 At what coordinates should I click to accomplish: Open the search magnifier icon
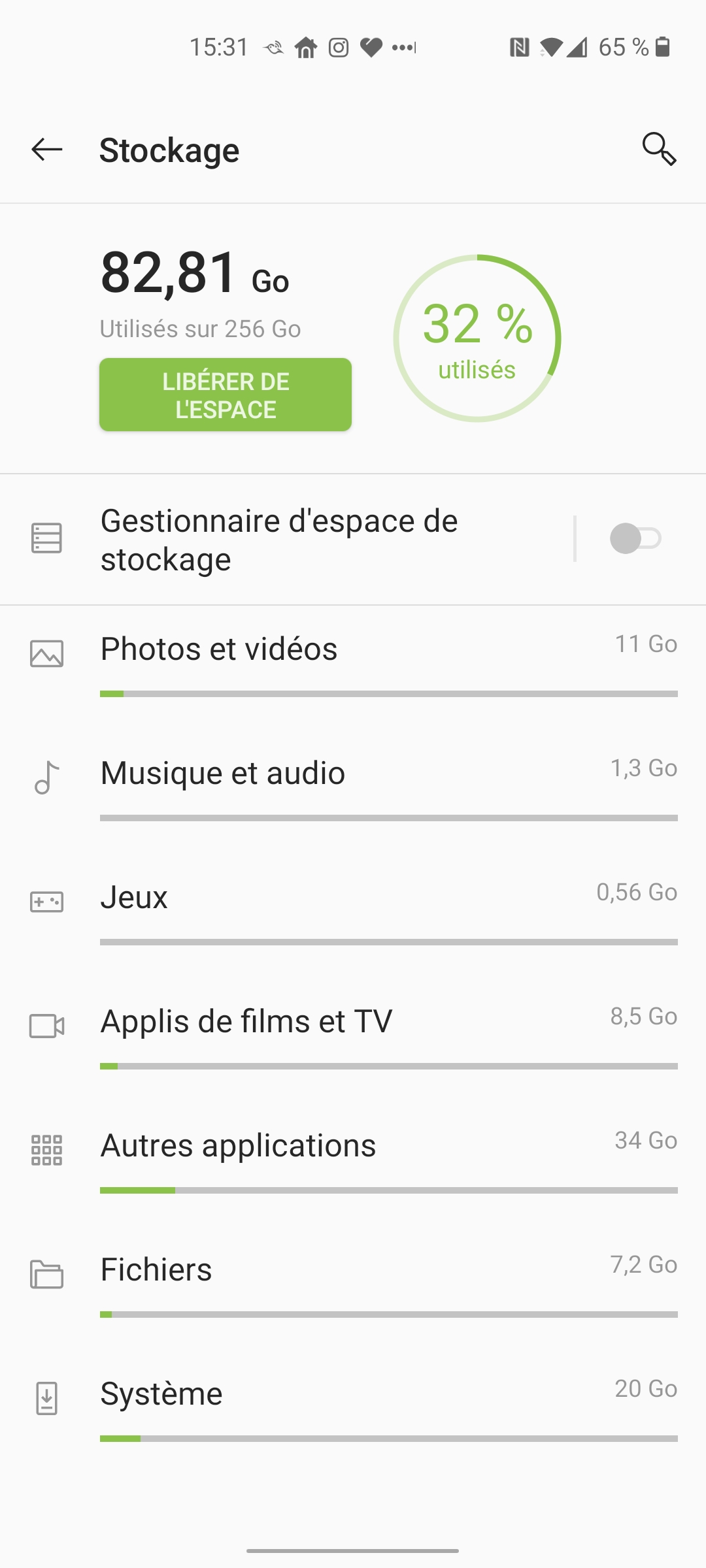coord(659,150)
